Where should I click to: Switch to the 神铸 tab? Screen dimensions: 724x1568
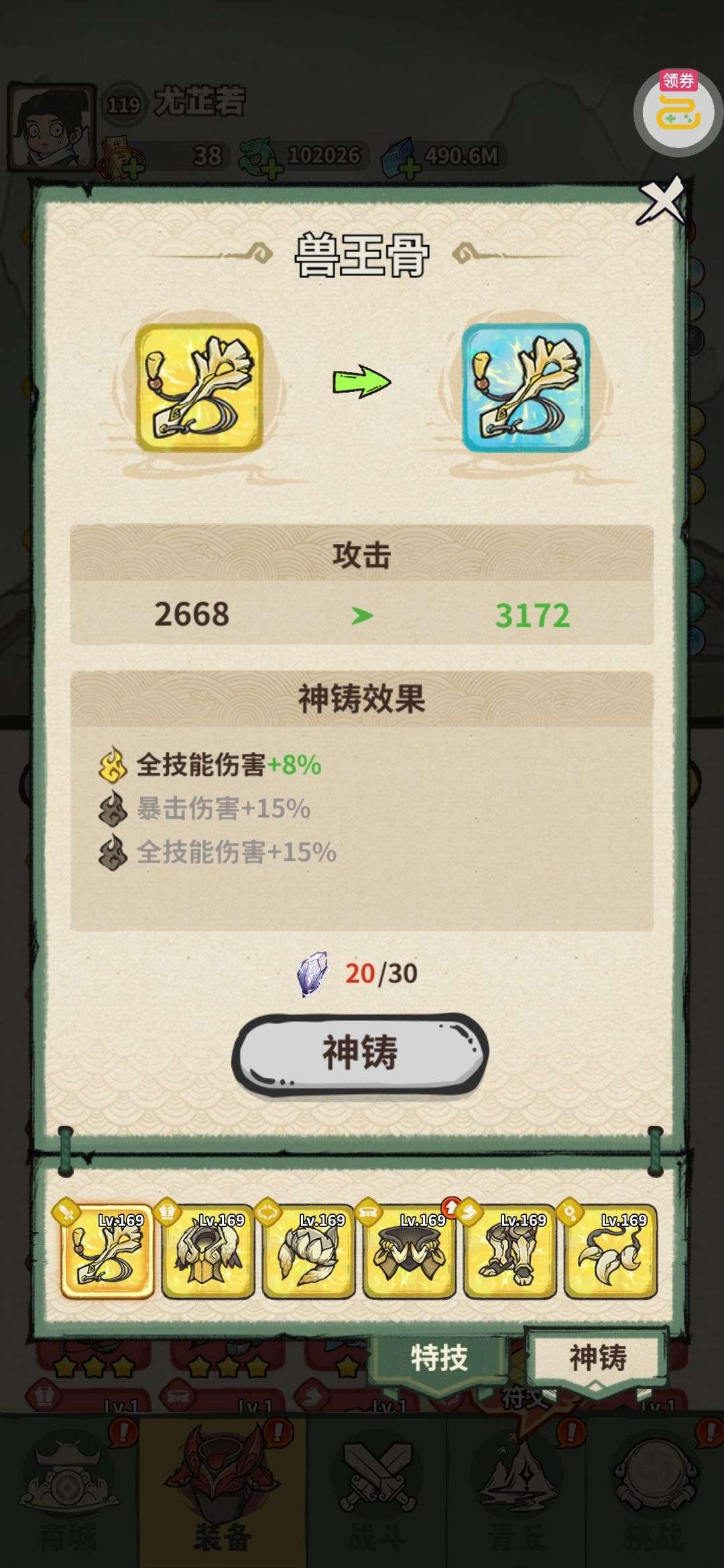(597, 1358)
